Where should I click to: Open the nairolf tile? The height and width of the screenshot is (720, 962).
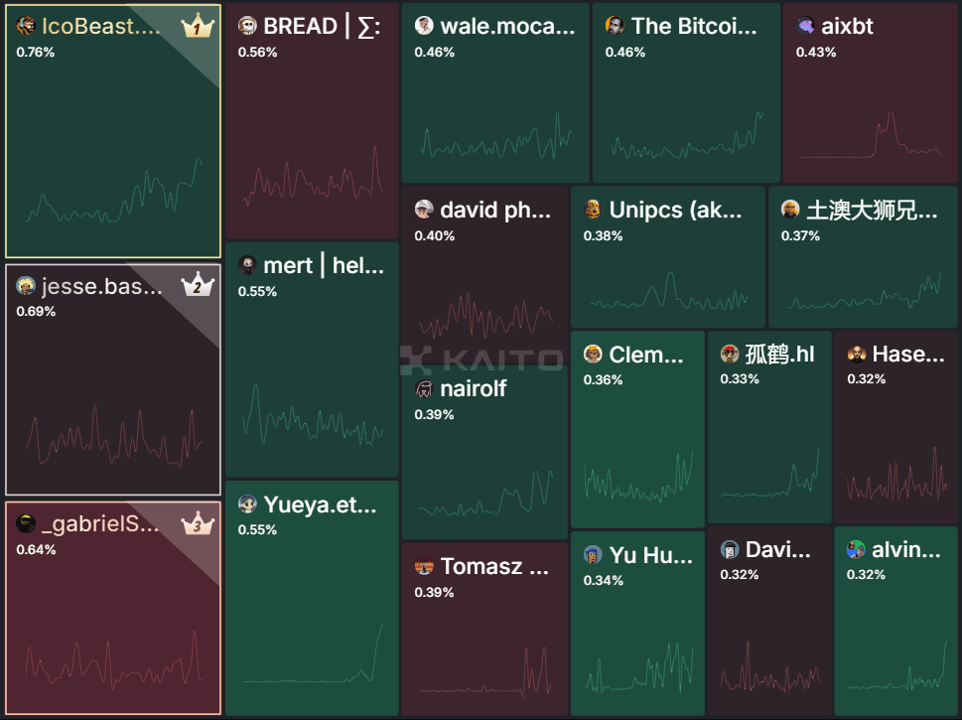click(x=485, y=455)
